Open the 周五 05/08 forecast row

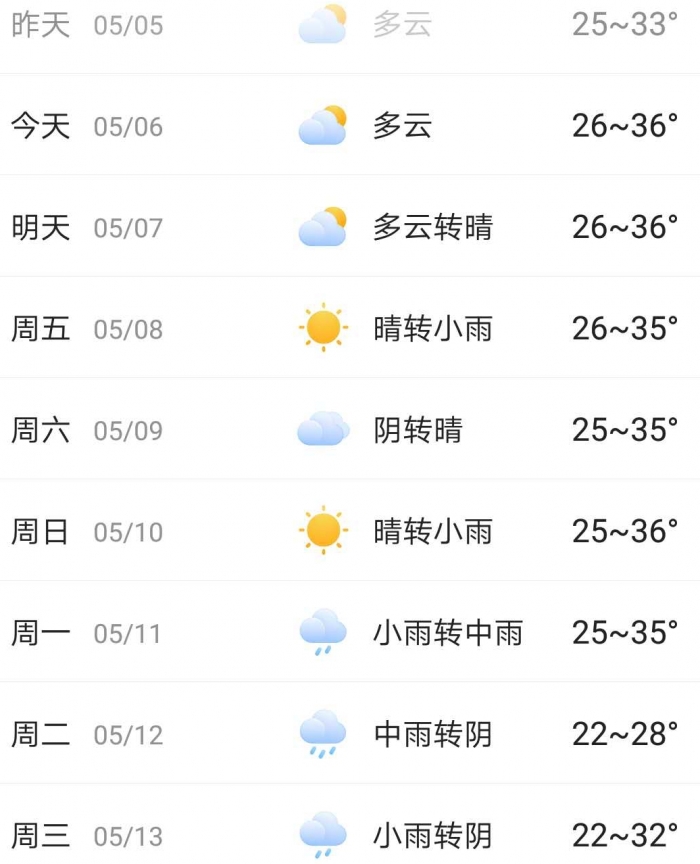point(350,328)
